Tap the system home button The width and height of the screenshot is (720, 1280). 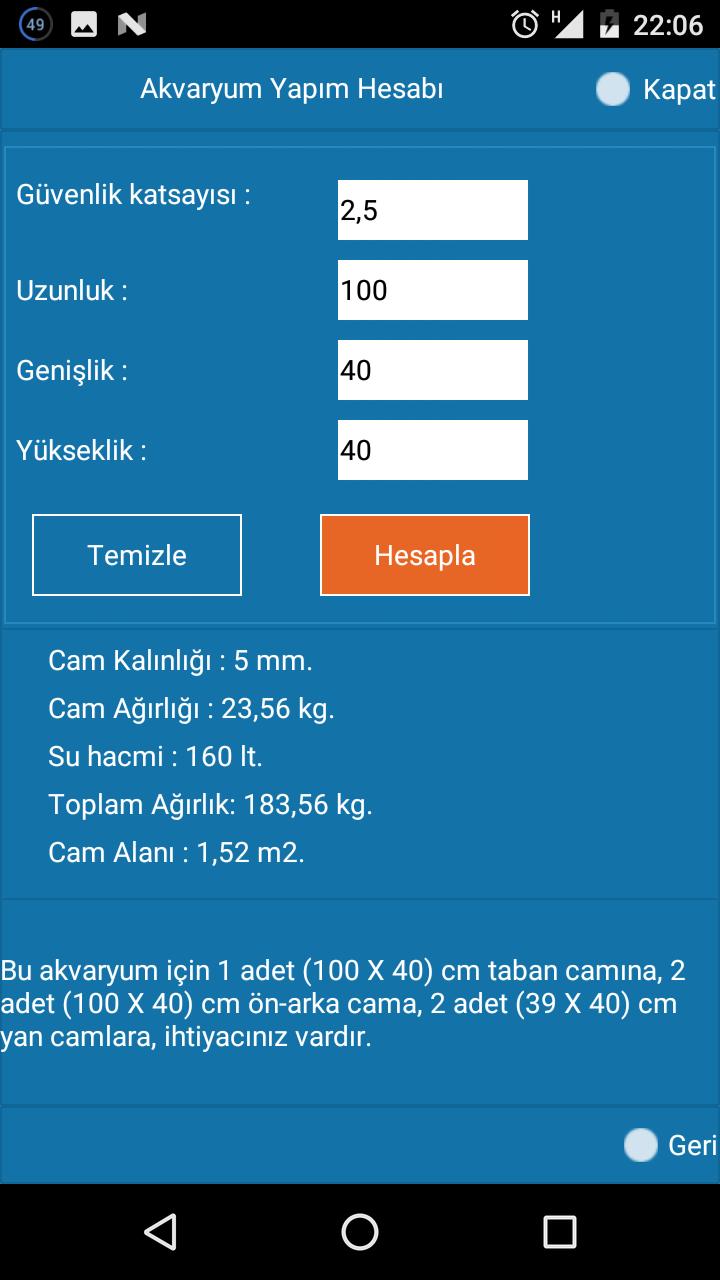(360, 1232)
